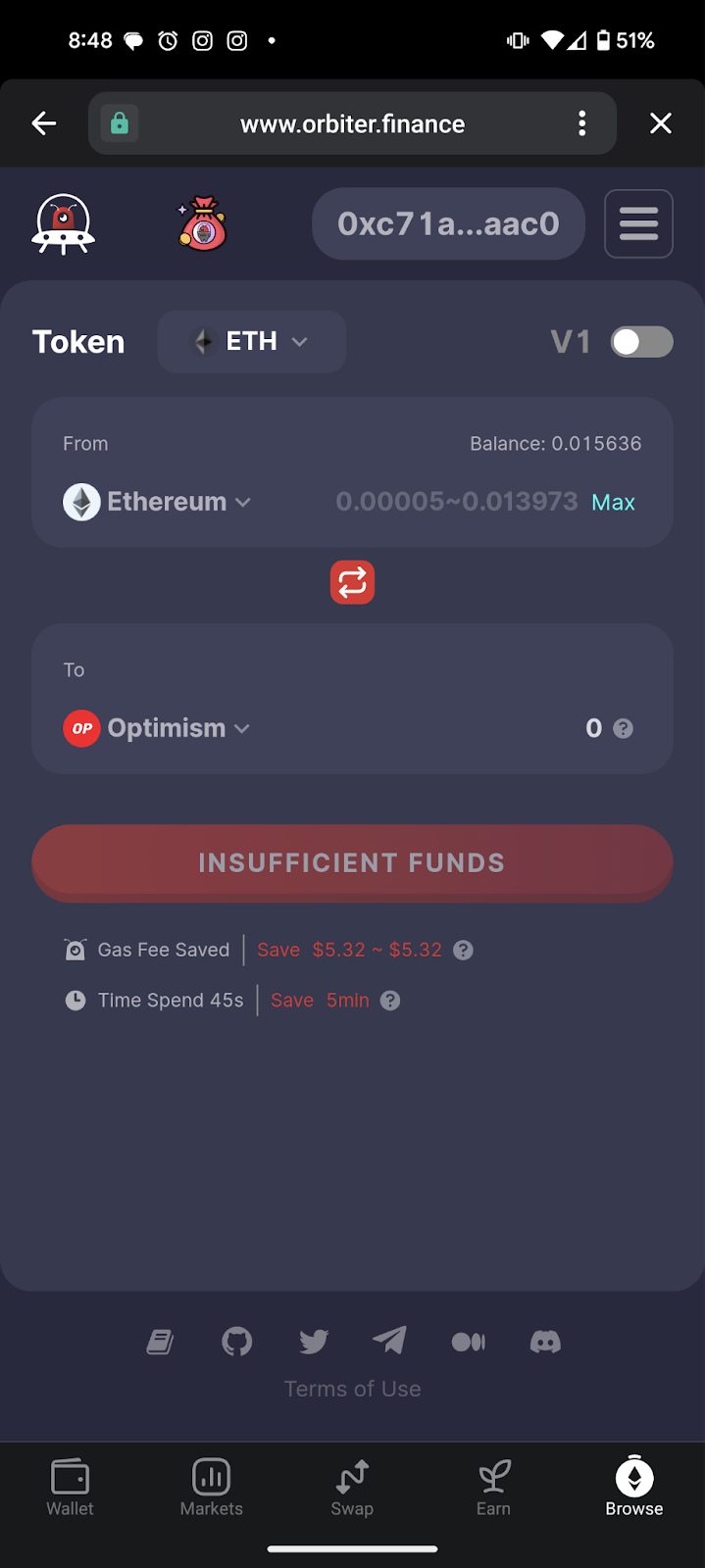Close the in-app browser
Screen dimensions: 705x1568
(x=661, y=123)
